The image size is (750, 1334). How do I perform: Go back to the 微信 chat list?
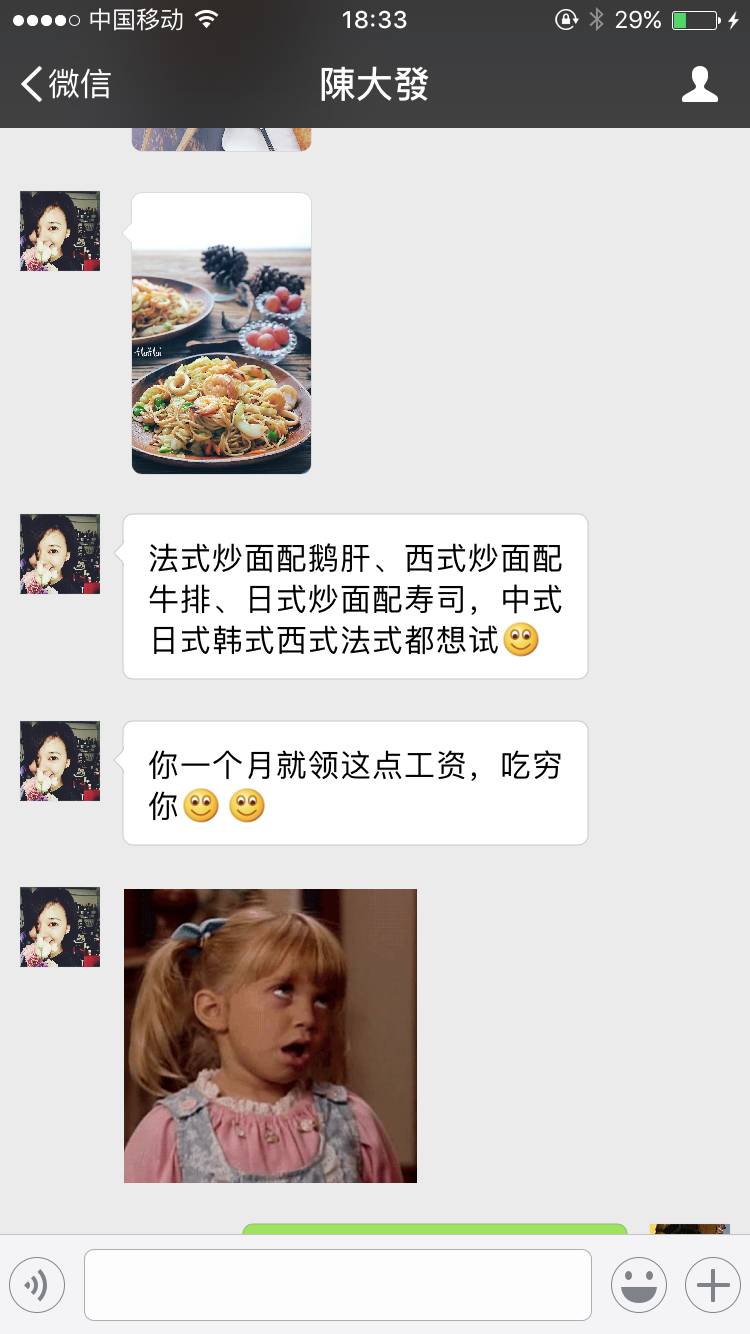pyautogui.click(x=66, y=84)
